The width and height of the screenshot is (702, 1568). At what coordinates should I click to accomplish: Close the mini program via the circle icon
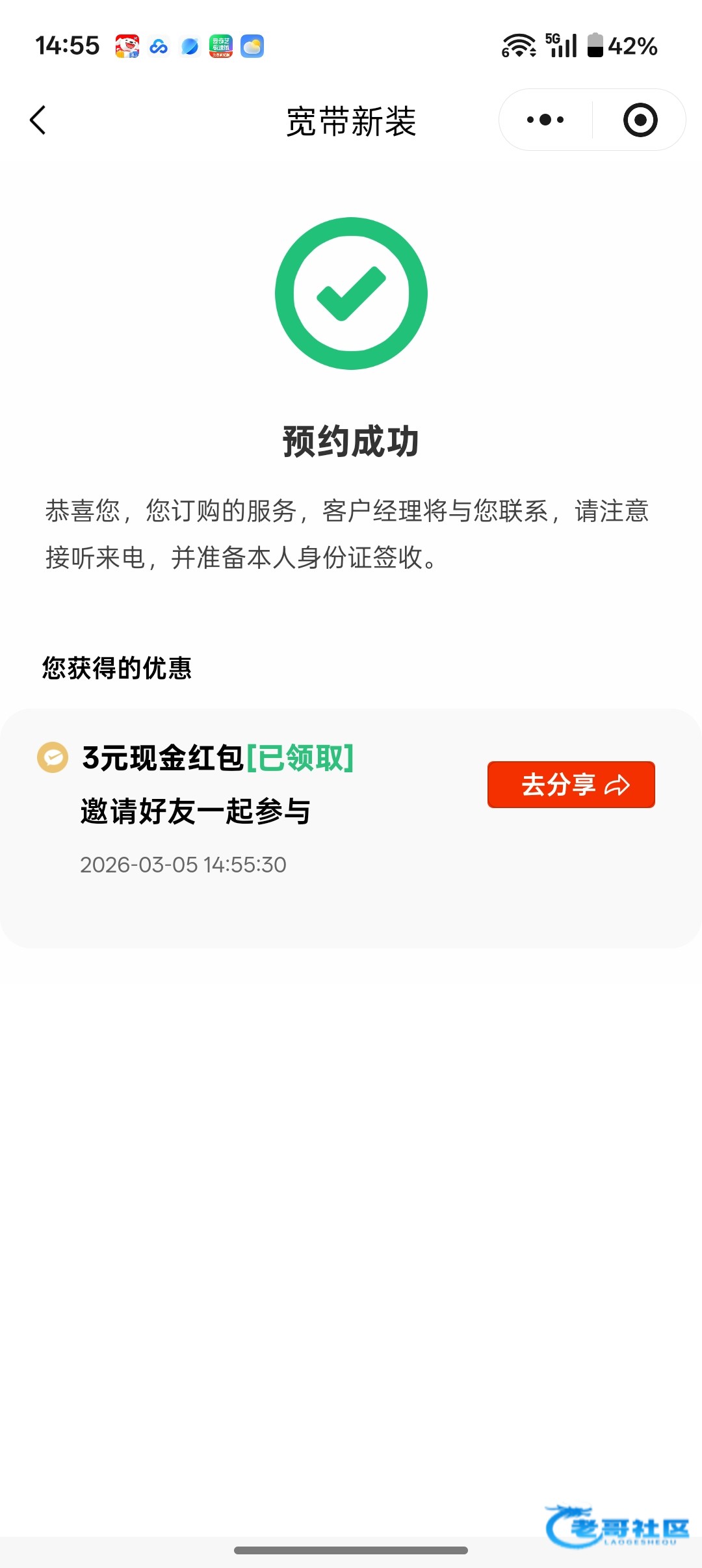[640, 120]
